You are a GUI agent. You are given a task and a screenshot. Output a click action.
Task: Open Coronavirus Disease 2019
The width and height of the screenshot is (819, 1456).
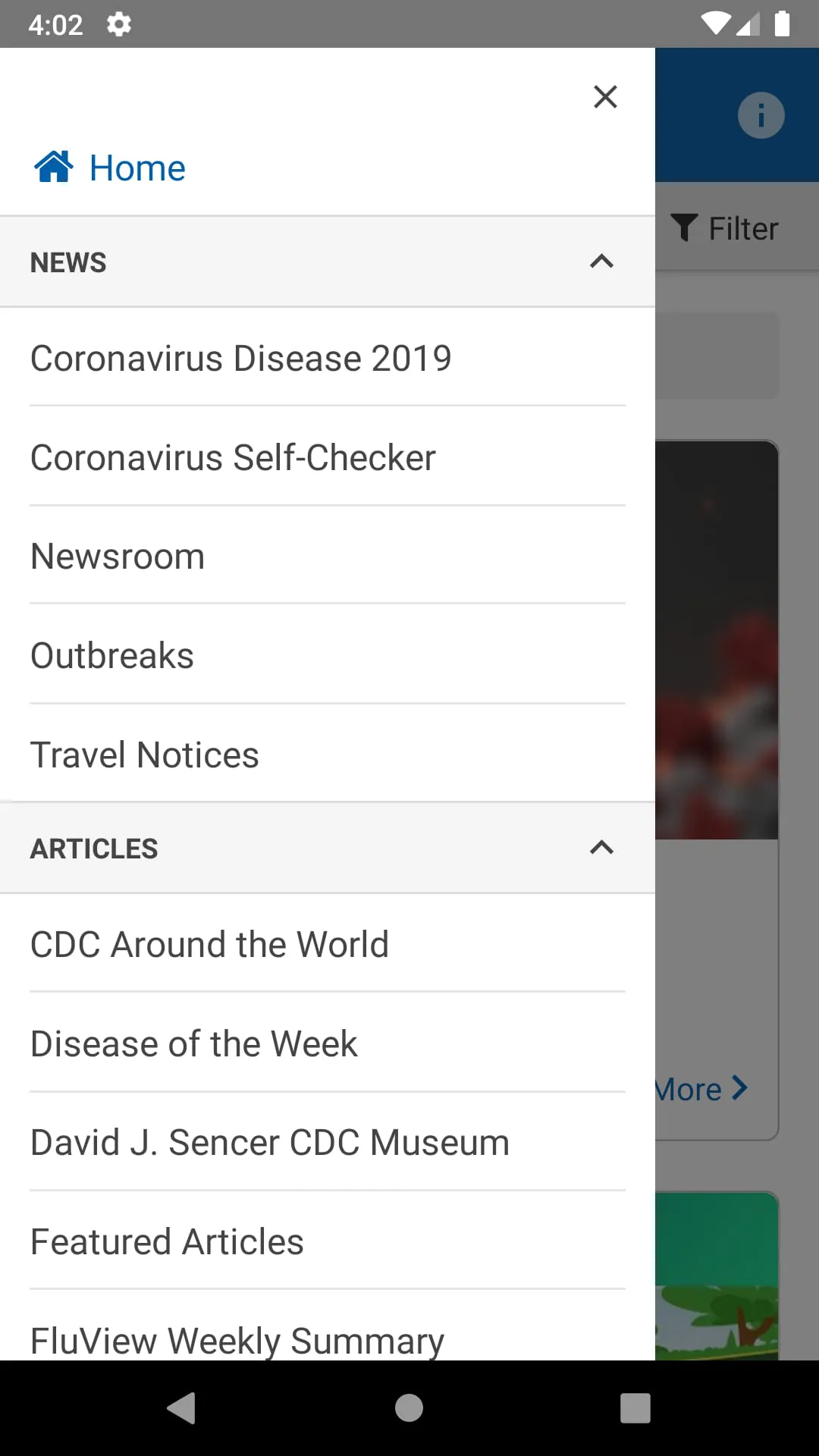coord(241,358)
